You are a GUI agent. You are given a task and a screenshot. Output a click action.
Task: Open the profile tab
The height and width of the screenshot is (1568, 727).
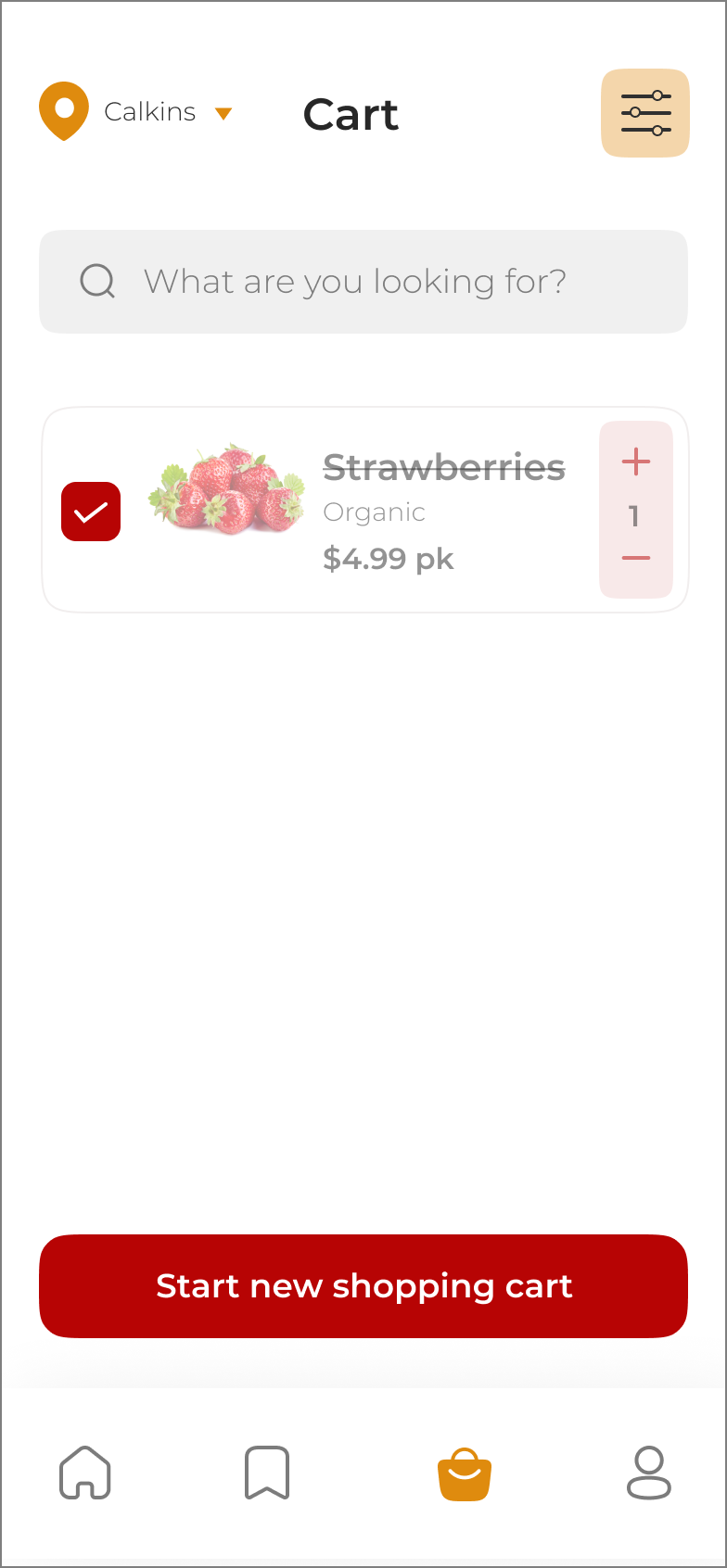click(x=649, y=1473)
